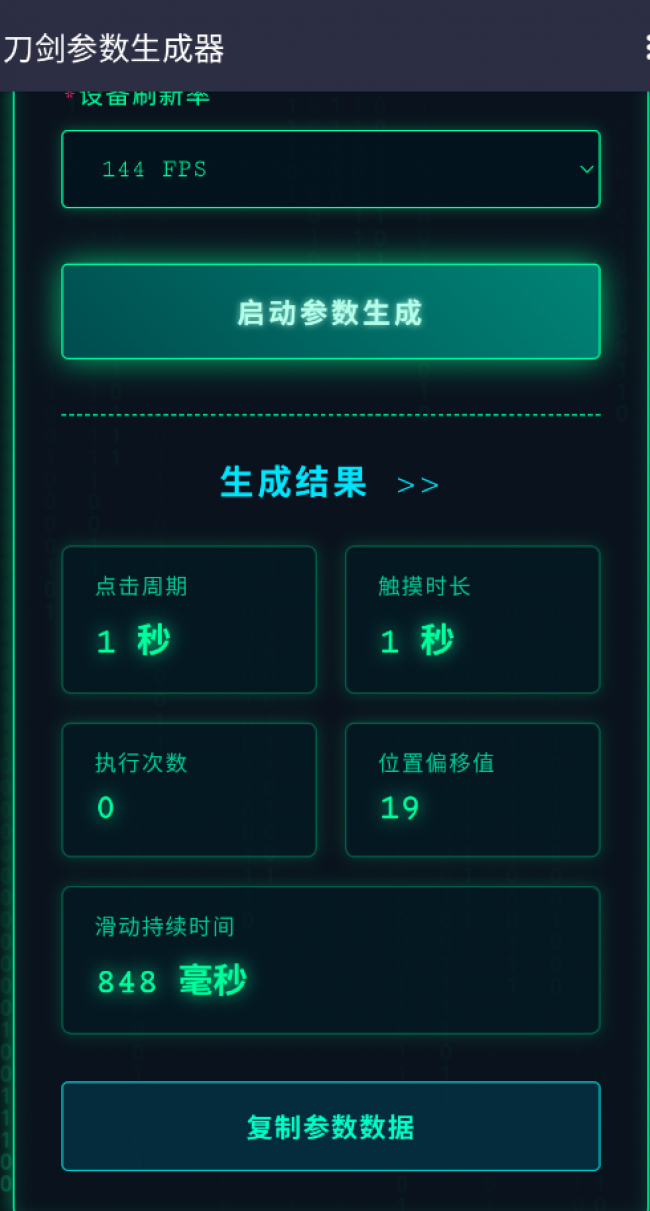Tap the 启动参数生成 button
Image resolution: width=650 pixels, height=1211 pixels.
pyautogui.click(x=330, y=312)
